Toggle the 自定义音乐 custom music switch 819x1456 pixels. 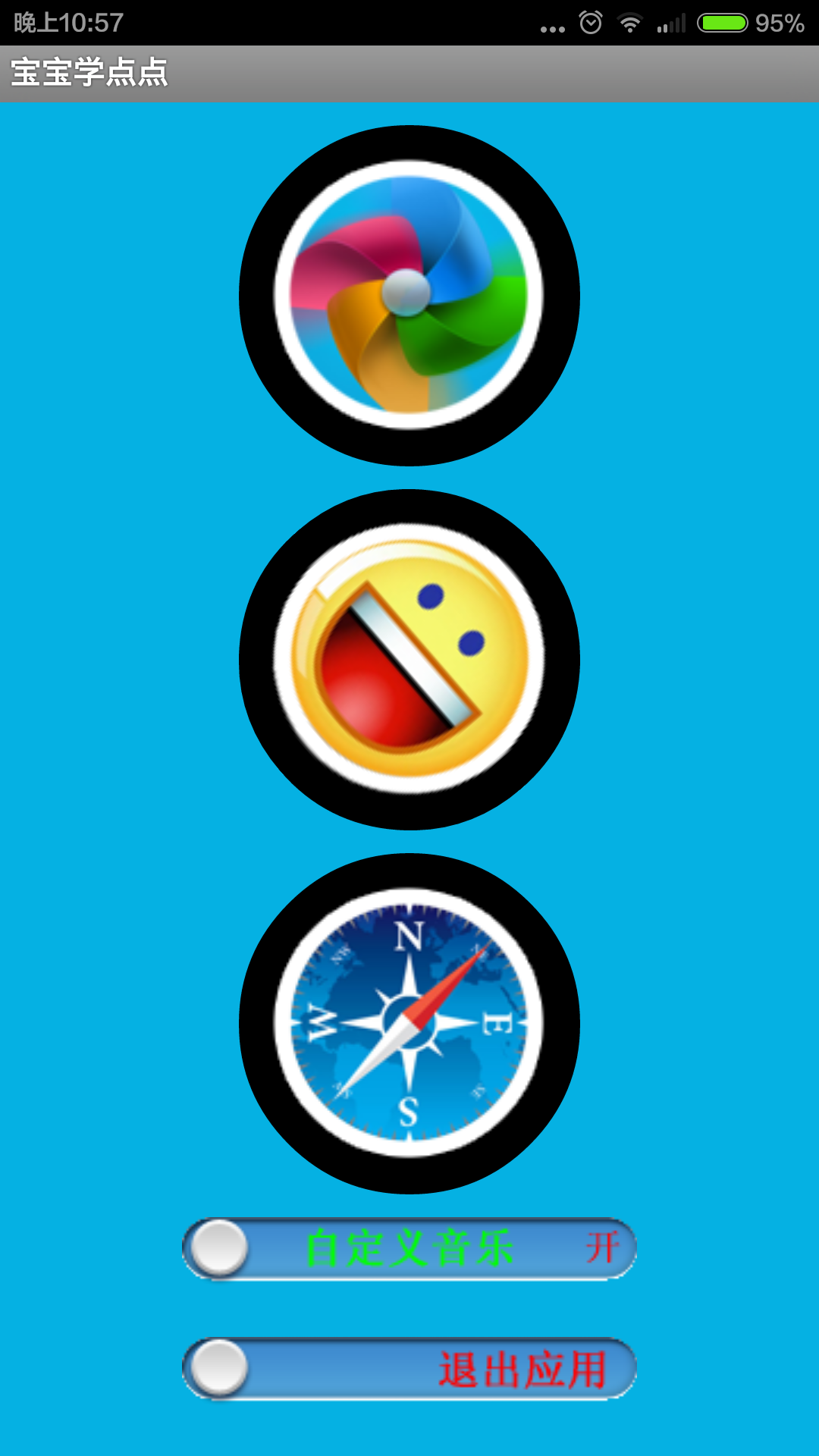point(409,1249)
